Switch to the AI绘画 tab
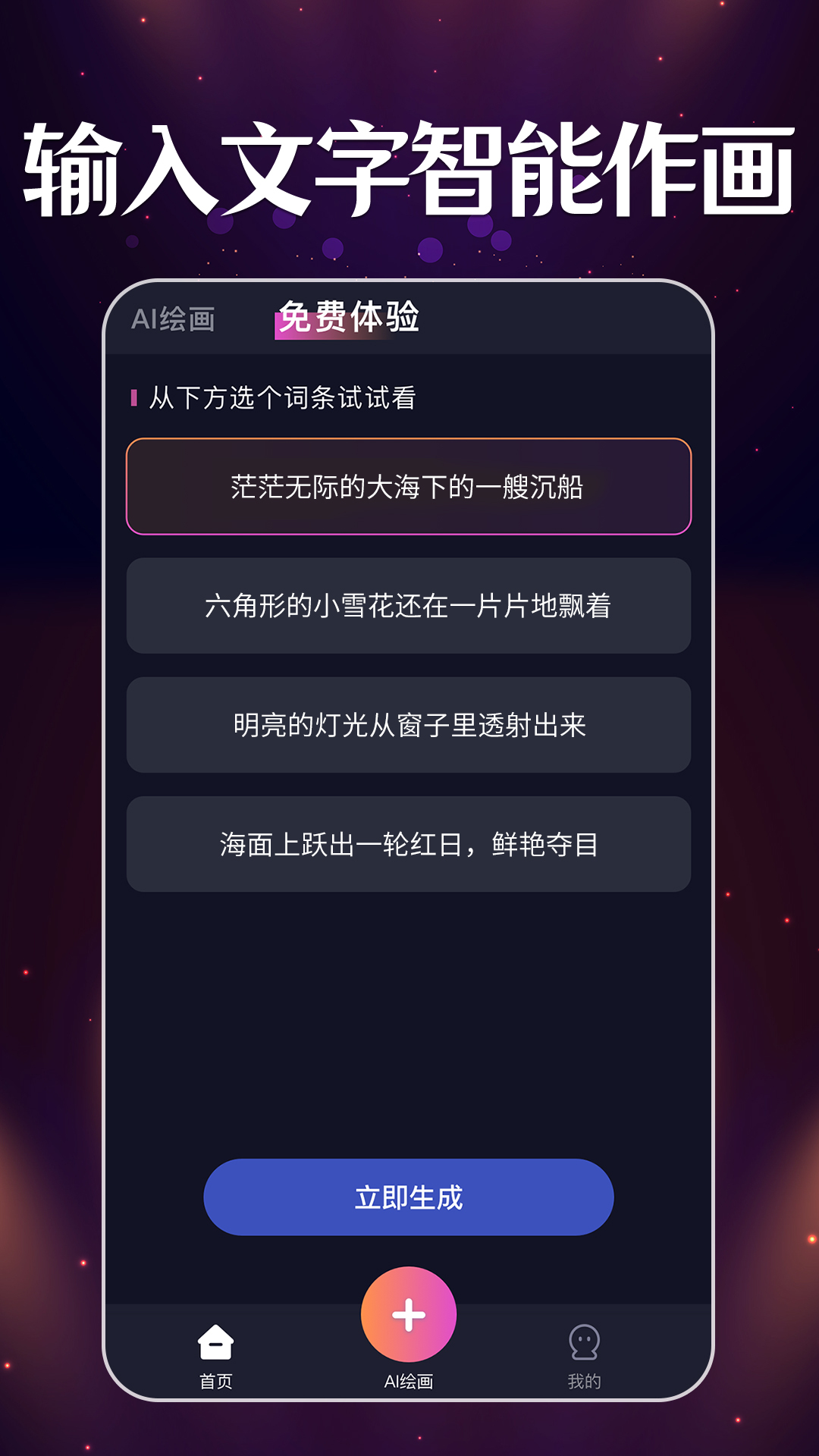This screenshot has height=1456, width=819. tap(175, 317)
